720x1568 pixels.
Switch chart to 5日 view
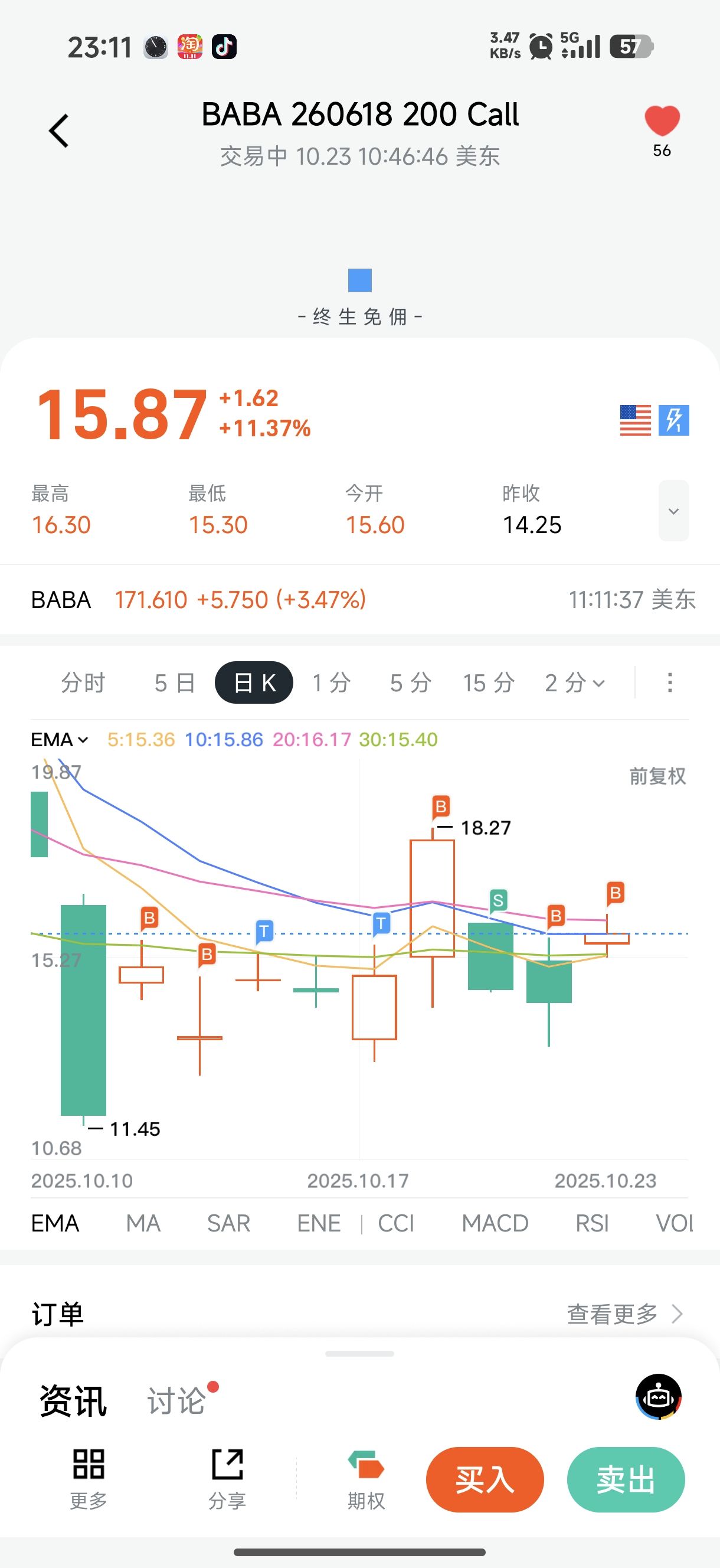(175, 683)
